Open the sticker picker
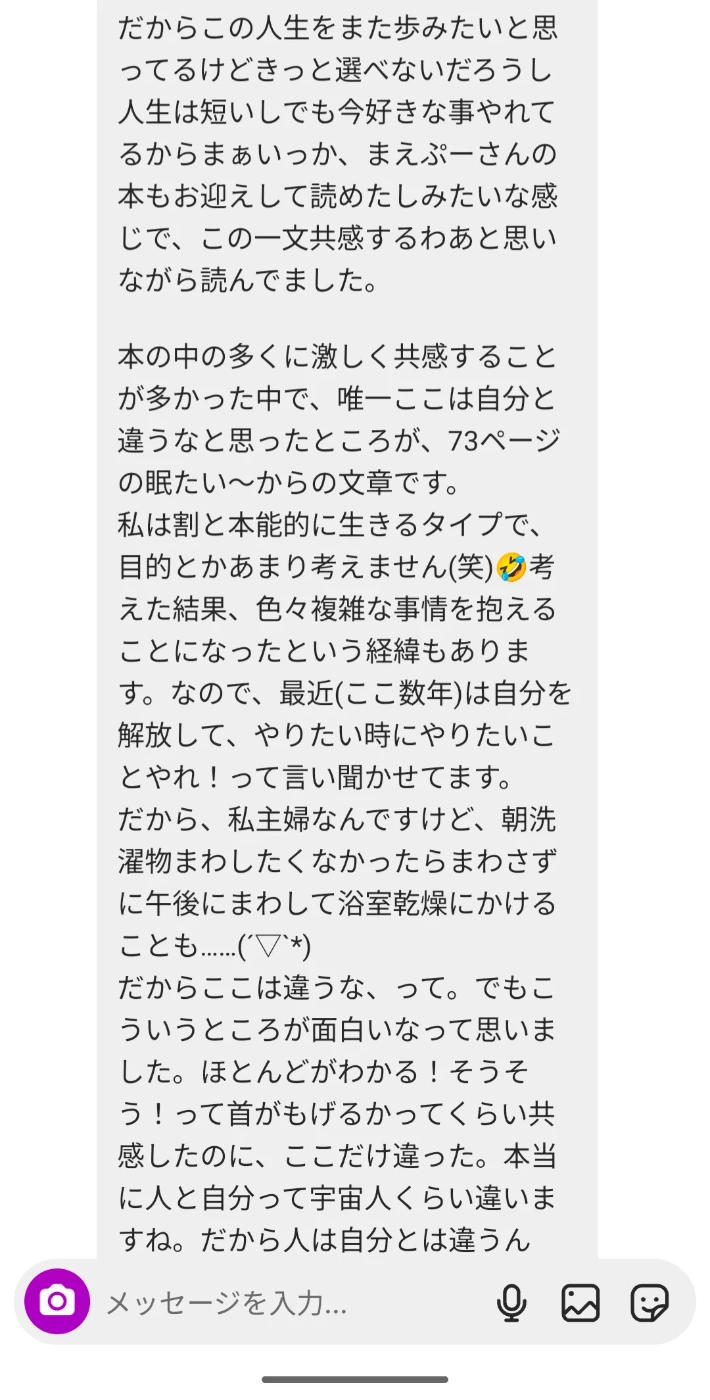Viewport: 710px width, 1400px height. pos(649,1303)
